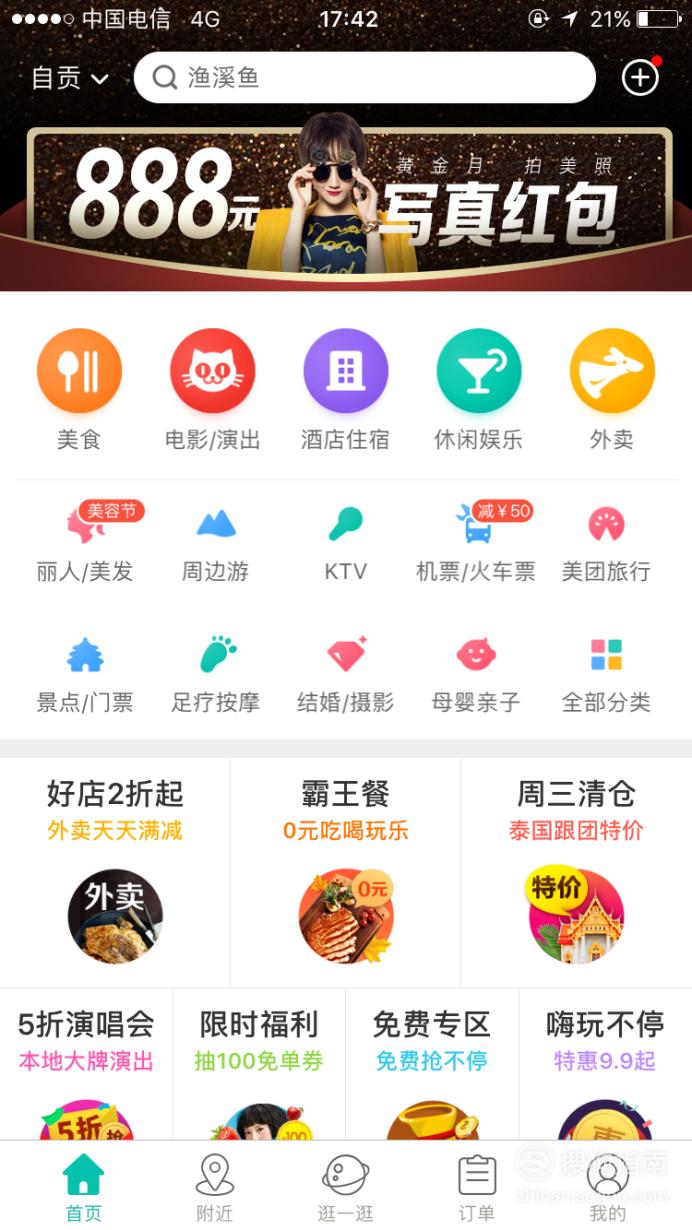Open the 好店2折起 promotion card
Screen dimensions: 692x1230
click(115, 872)
